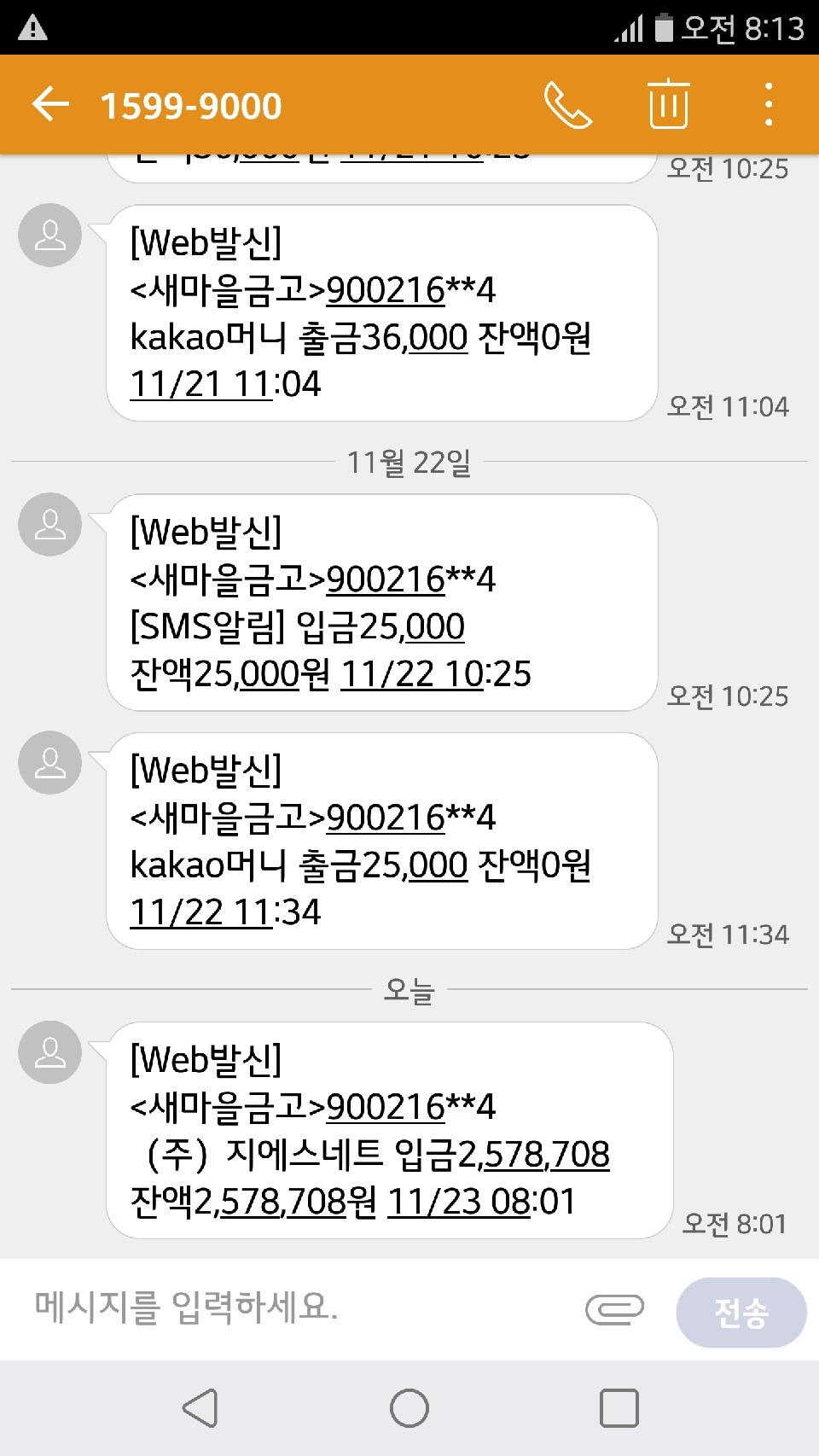This screenshot has height=1456, width=819.
Task: Focus the message input field
Action: click(x=299, y=1307)
